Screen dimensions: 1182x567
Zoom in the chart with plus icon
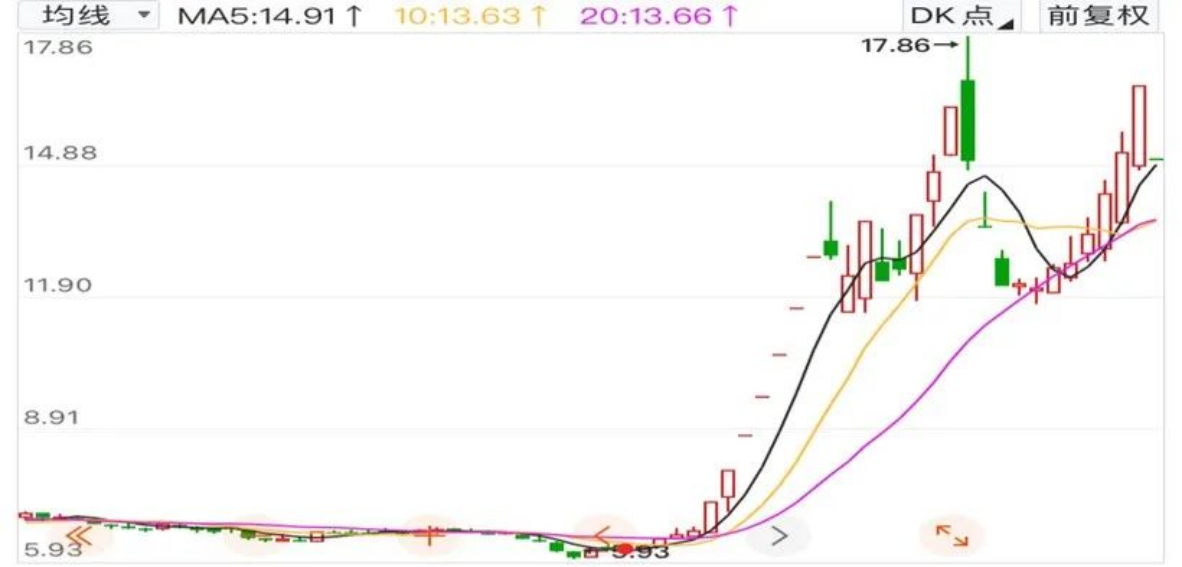pos(429,535)
